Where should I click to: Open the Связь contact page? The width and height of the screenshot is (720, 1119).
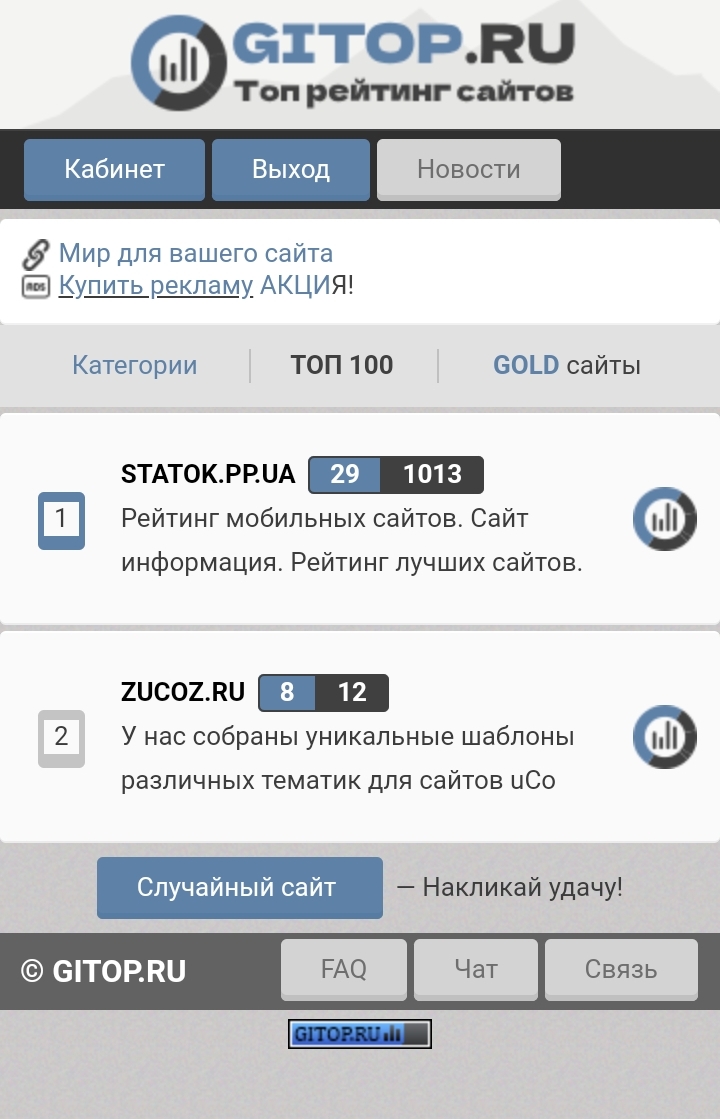pos(620,969)
